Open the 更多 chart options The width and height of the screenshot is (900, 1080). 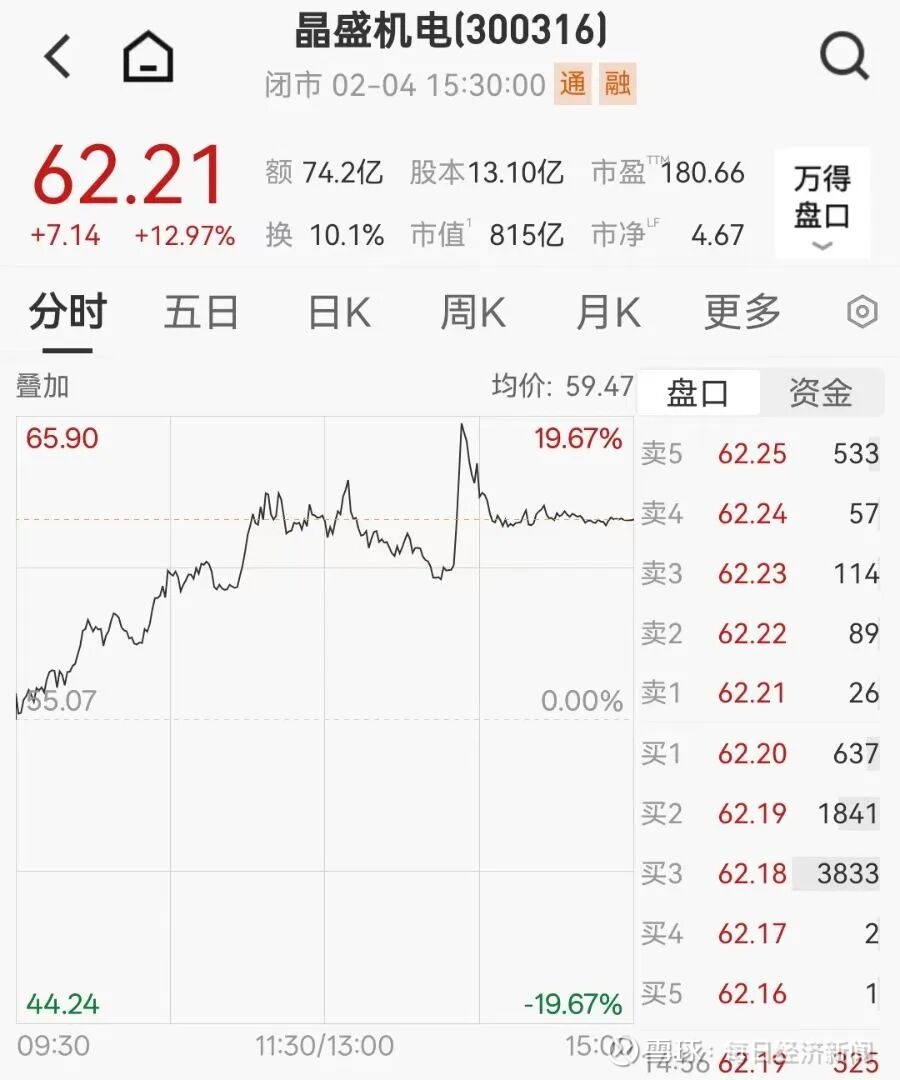[742, 313]
